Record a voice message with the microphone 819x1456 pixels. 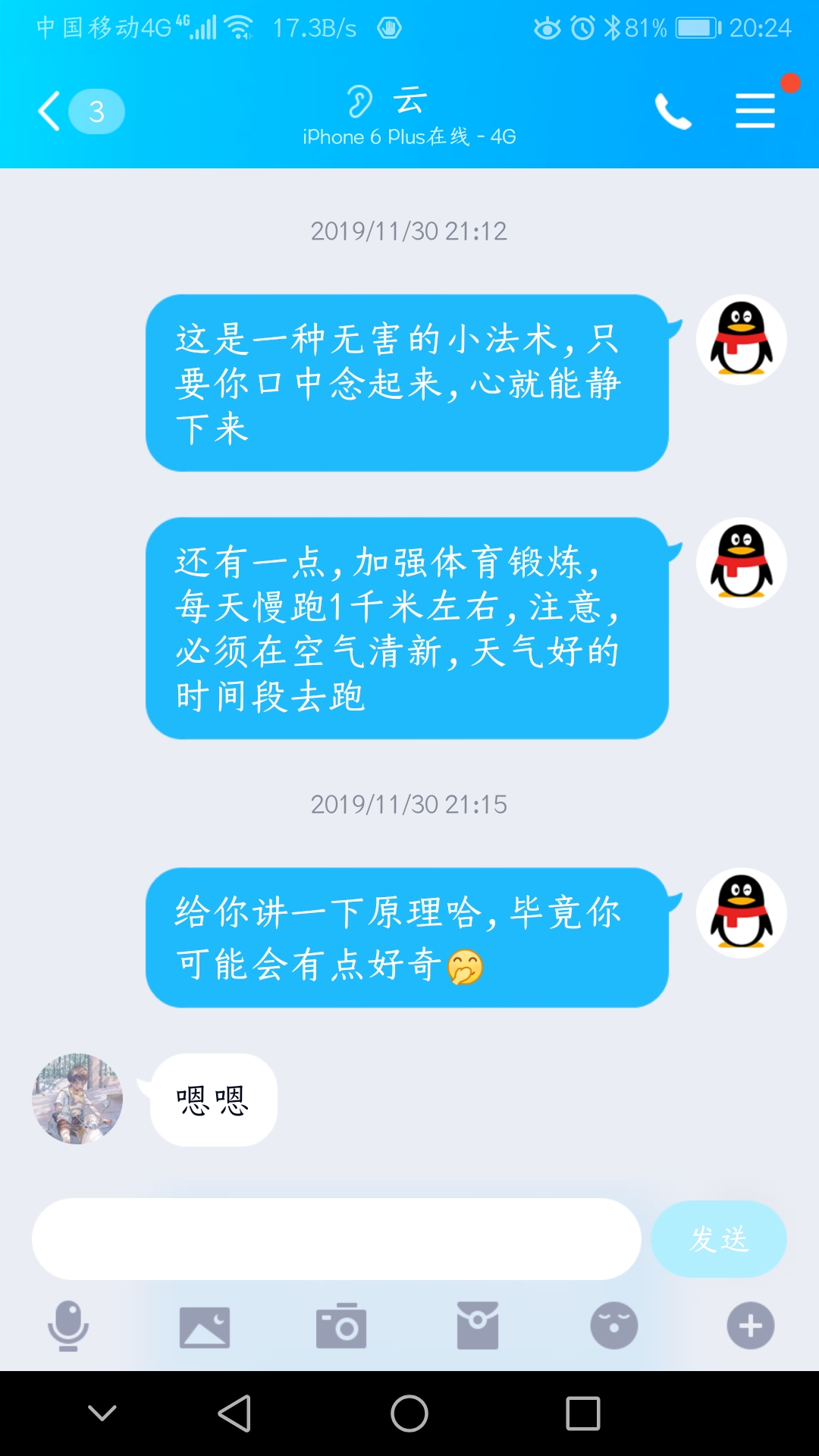tap(68, 1326)
